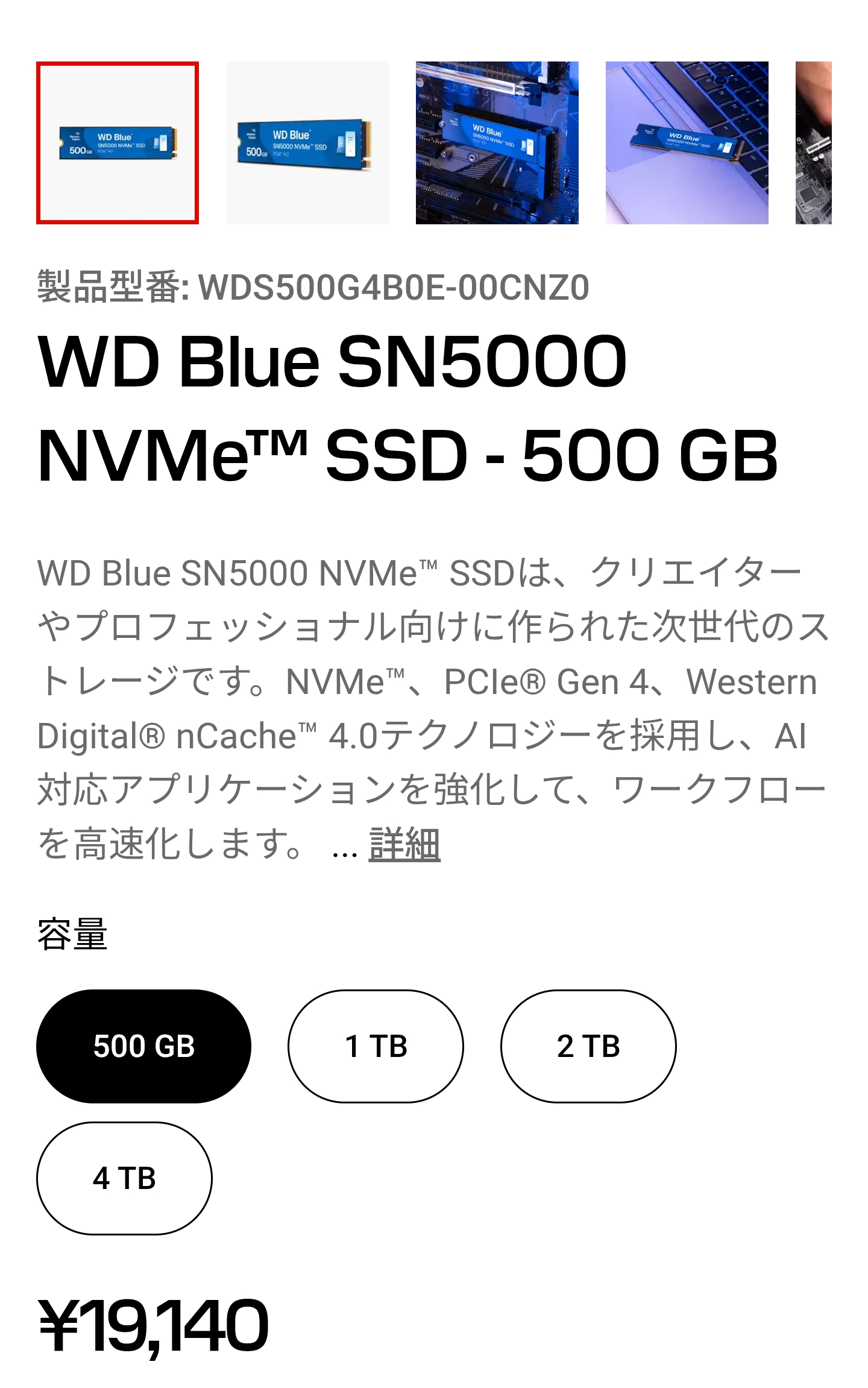Viewport: 868px width, 1388px height.
Task: Choose the 1 TB capacity
Action: [x=376, y=1046]
